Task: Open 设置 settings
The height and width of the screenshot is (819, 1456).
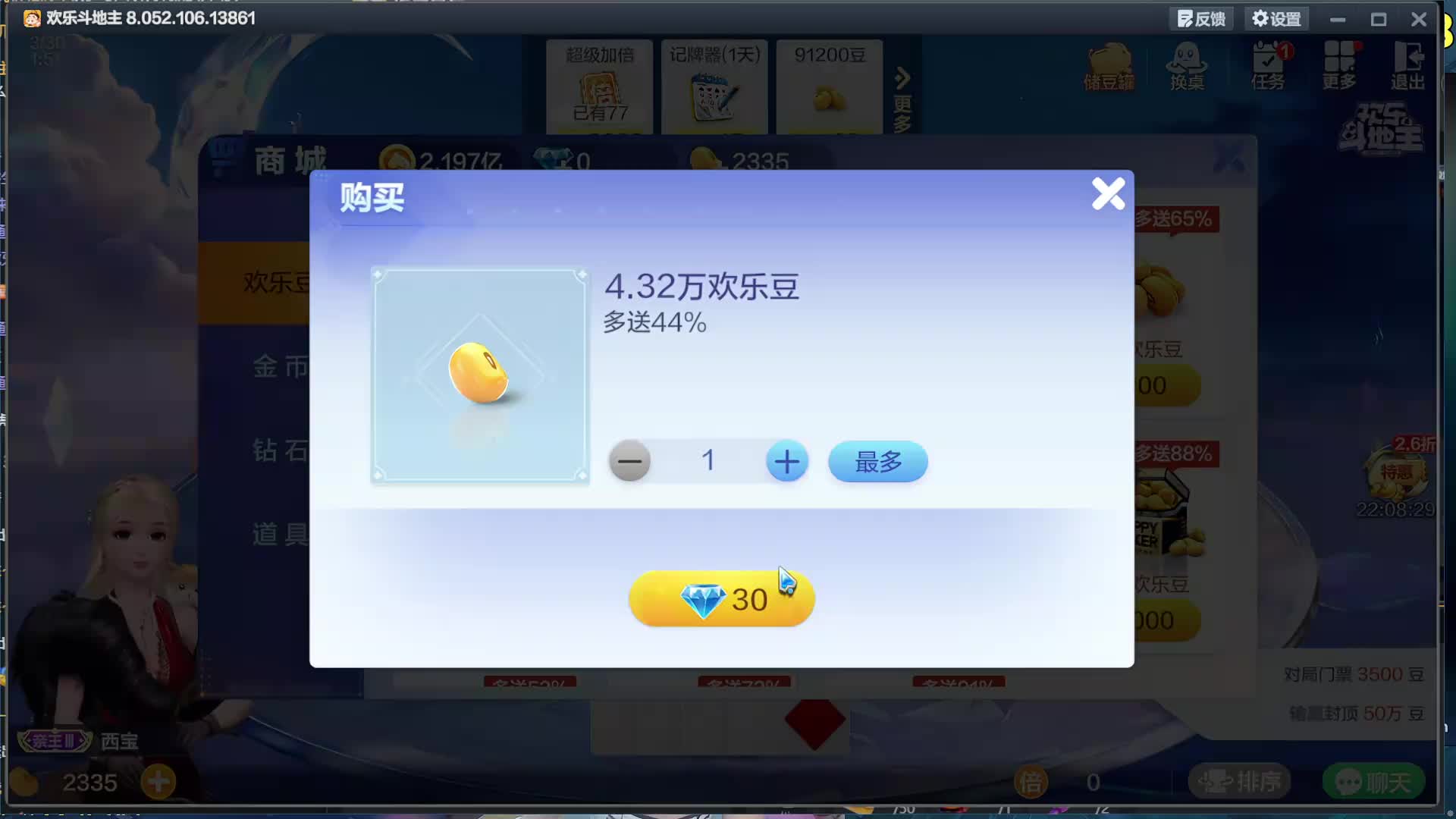Action: click(1277, 19)
